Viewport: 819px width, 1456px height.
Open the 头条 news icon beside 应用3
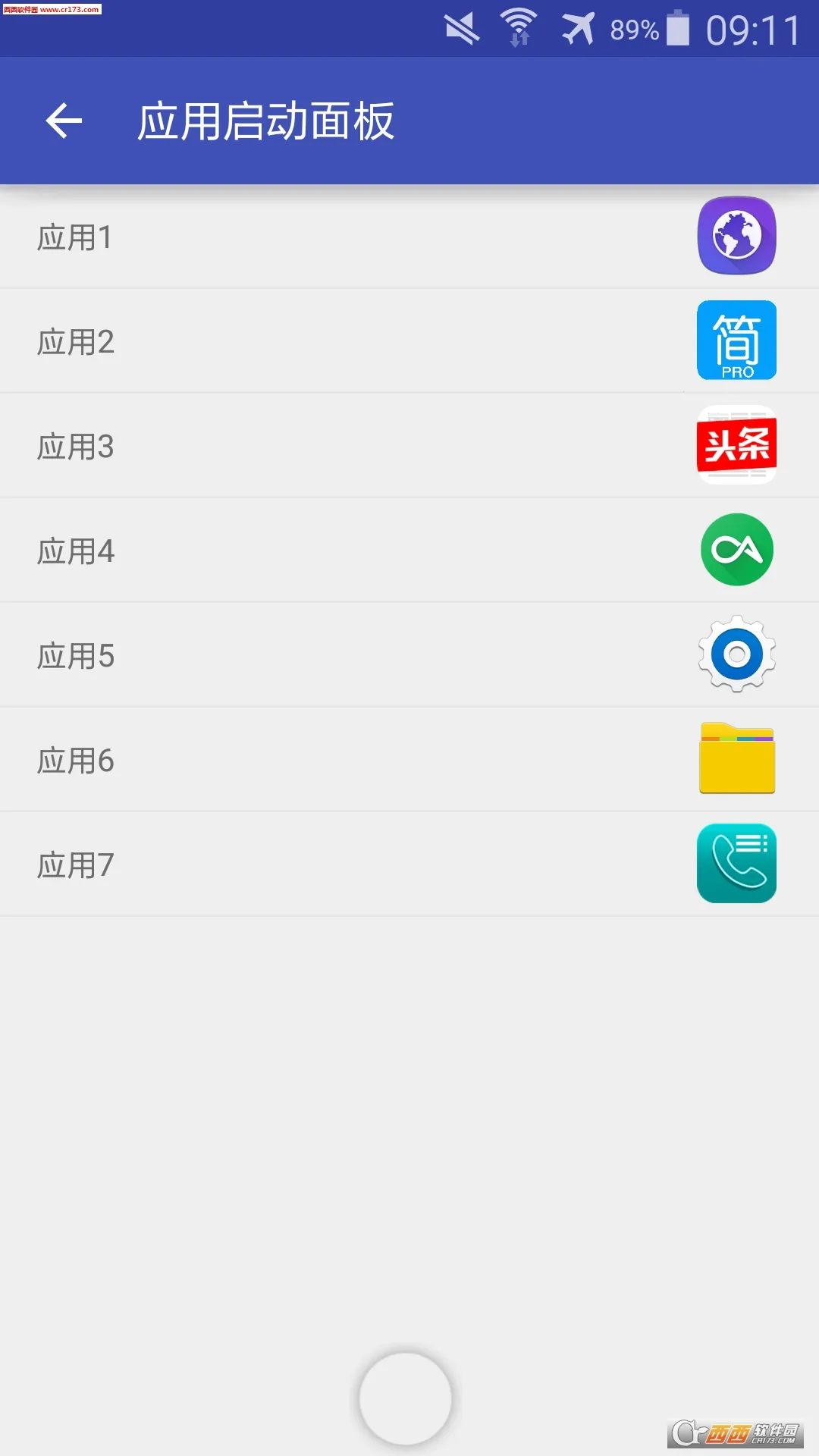[x=736, y=445]
